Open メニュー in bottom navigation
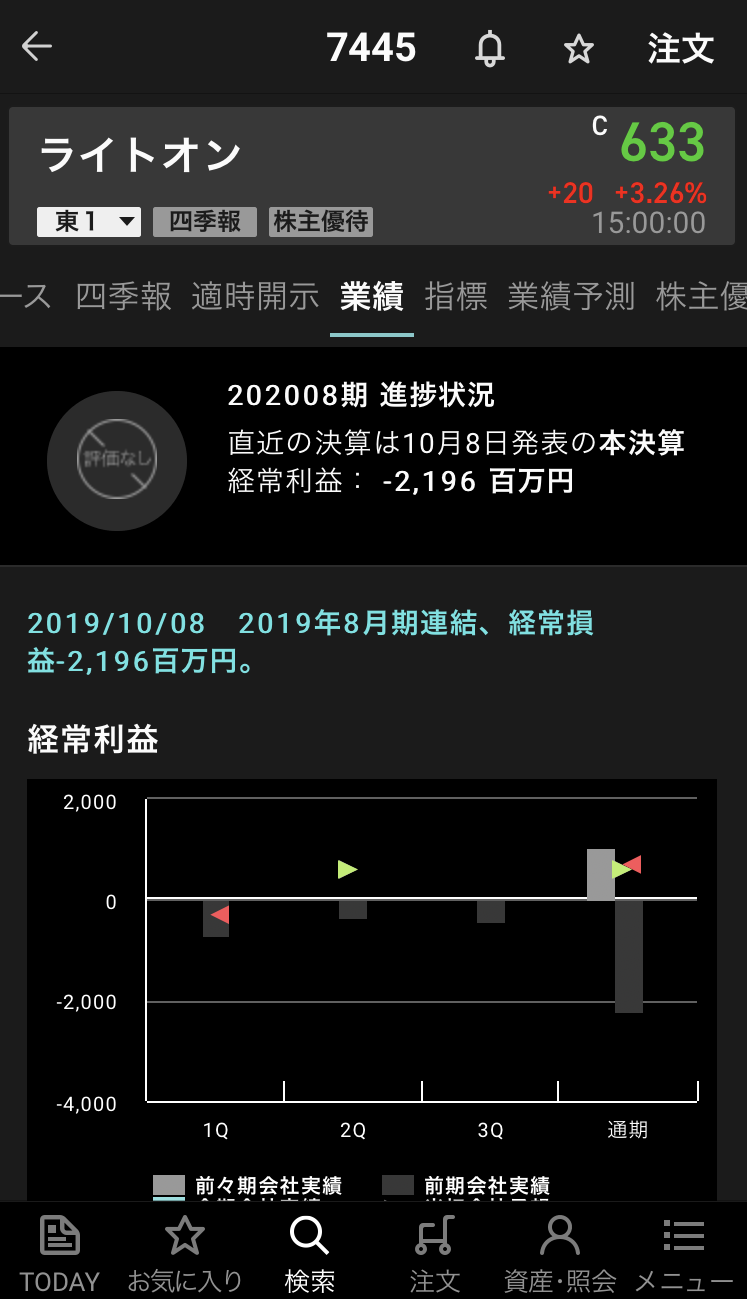Viewport: 747px width, 1299px height. coord(684,1251)
